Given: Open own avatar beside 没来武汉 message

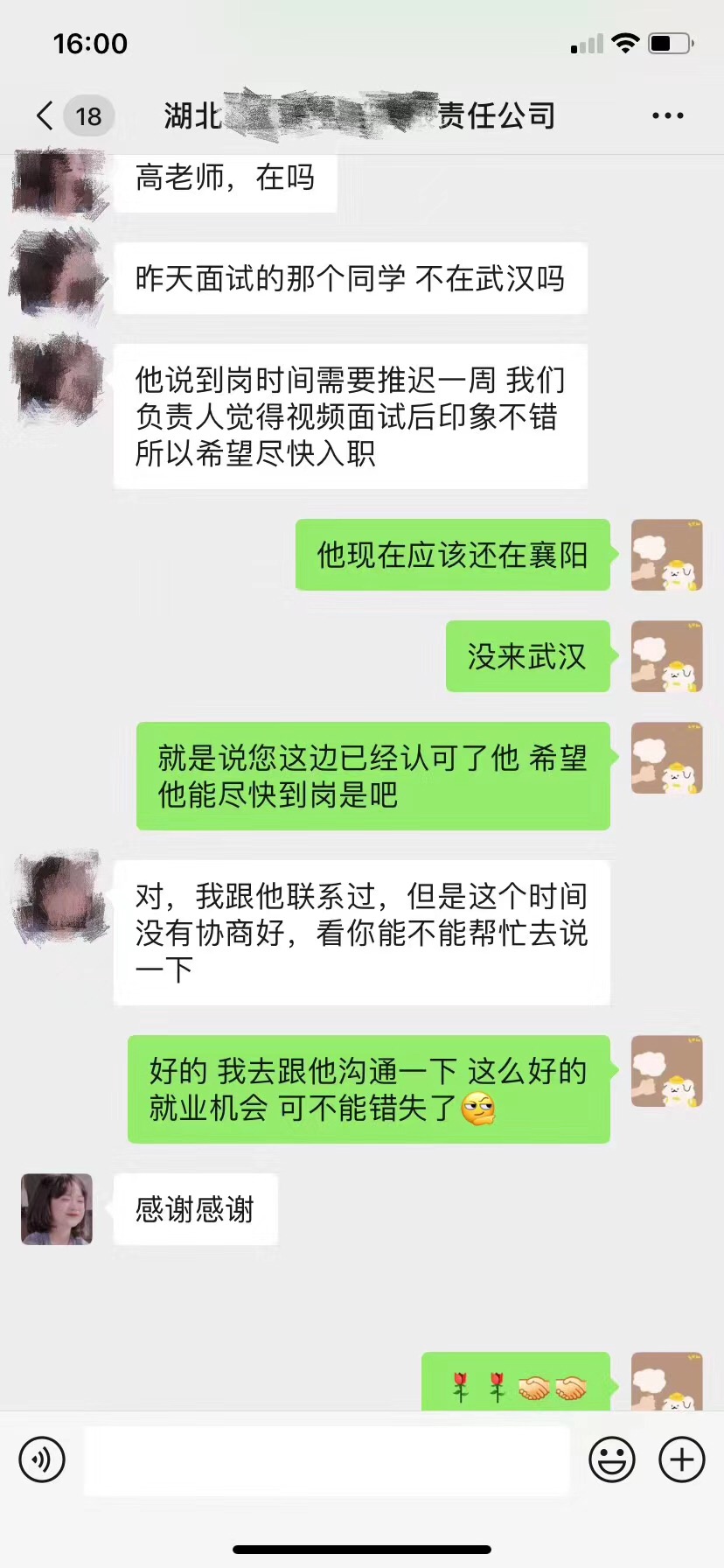Looking at the screenshot, I should [666, 656].
